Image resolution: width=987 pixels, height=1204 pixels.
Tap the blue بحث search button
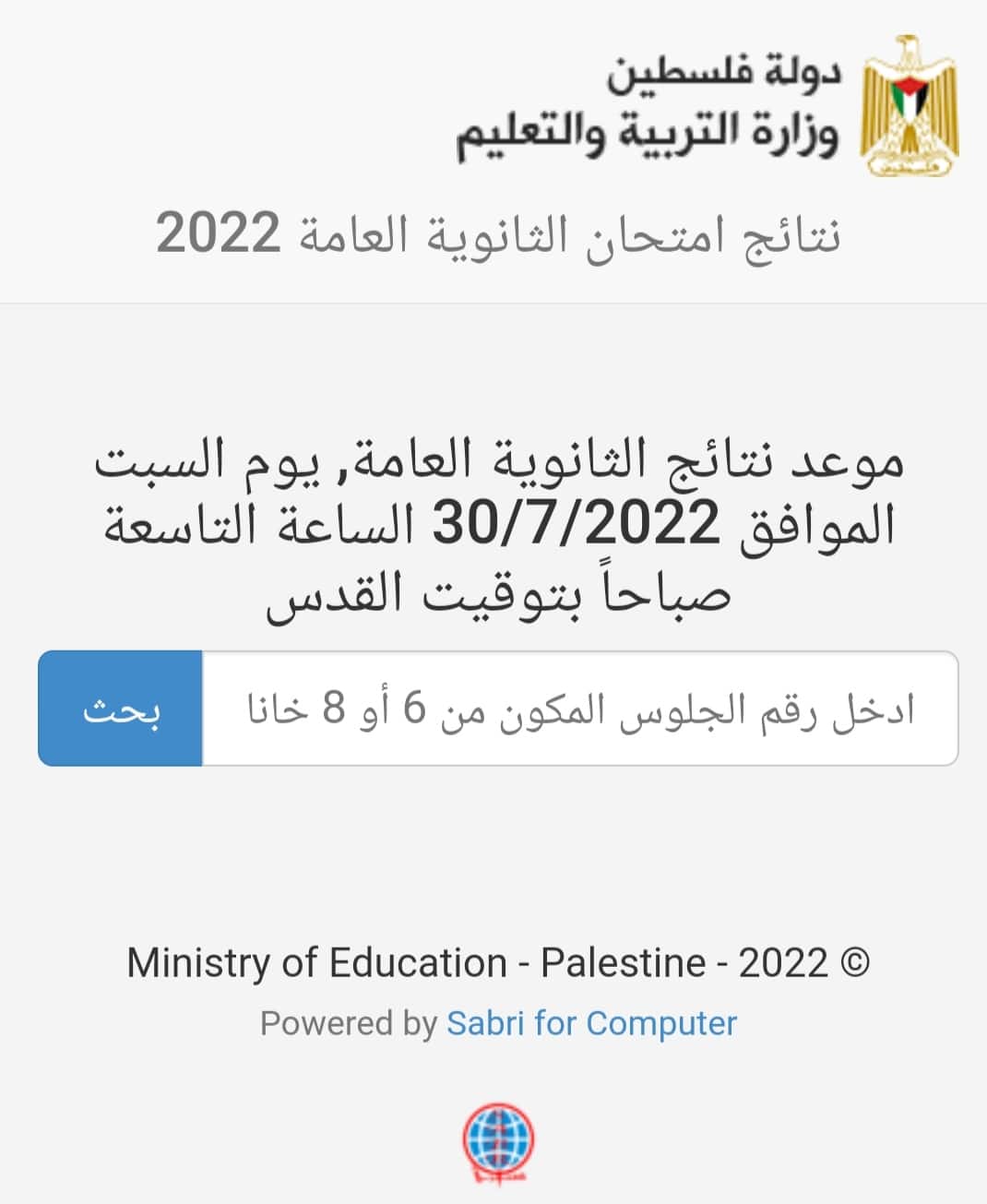click(x=121, y=709)
